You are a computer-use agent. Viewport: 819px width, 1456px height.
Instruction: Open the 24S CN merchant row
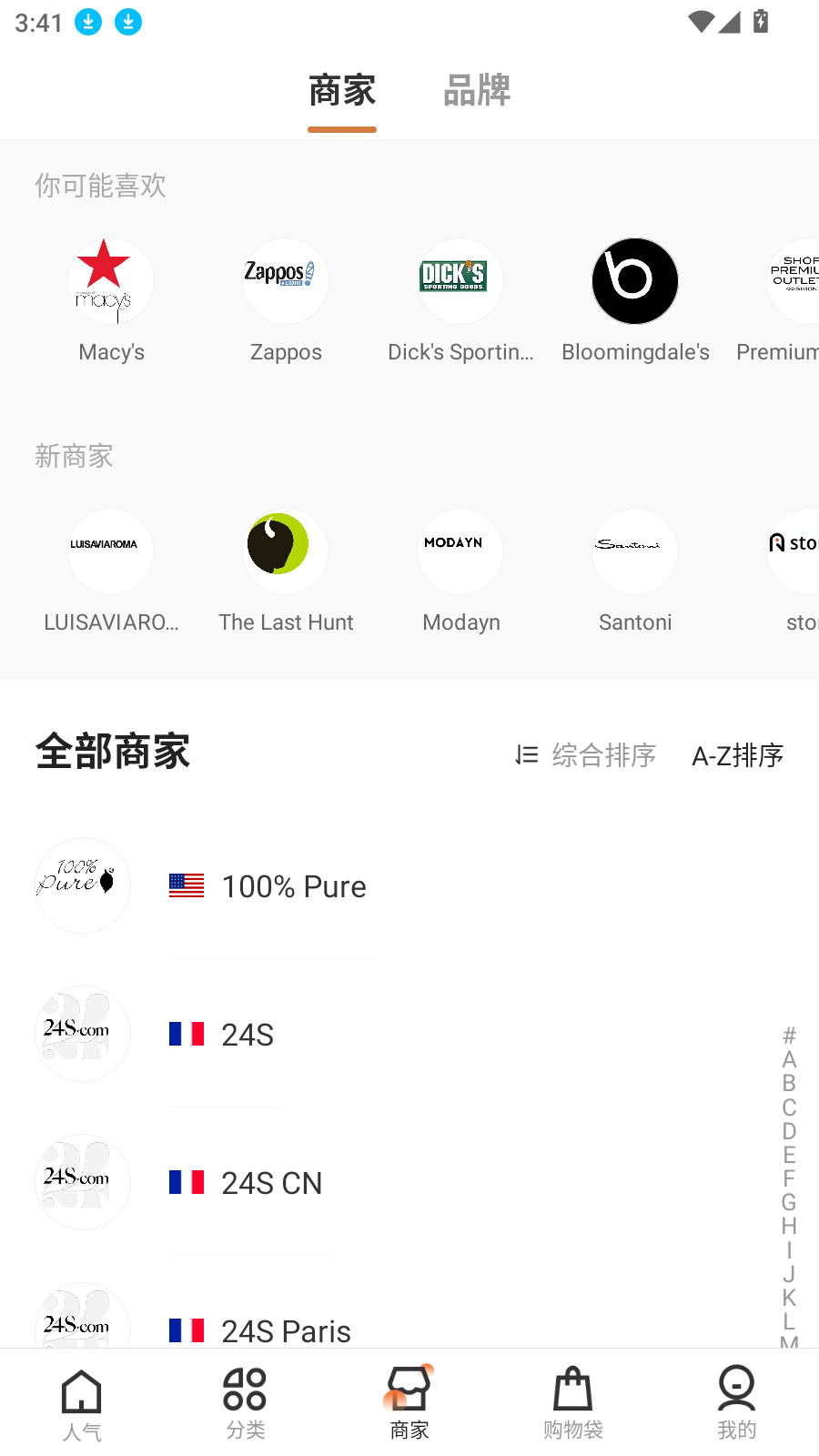click(271, 1183)
